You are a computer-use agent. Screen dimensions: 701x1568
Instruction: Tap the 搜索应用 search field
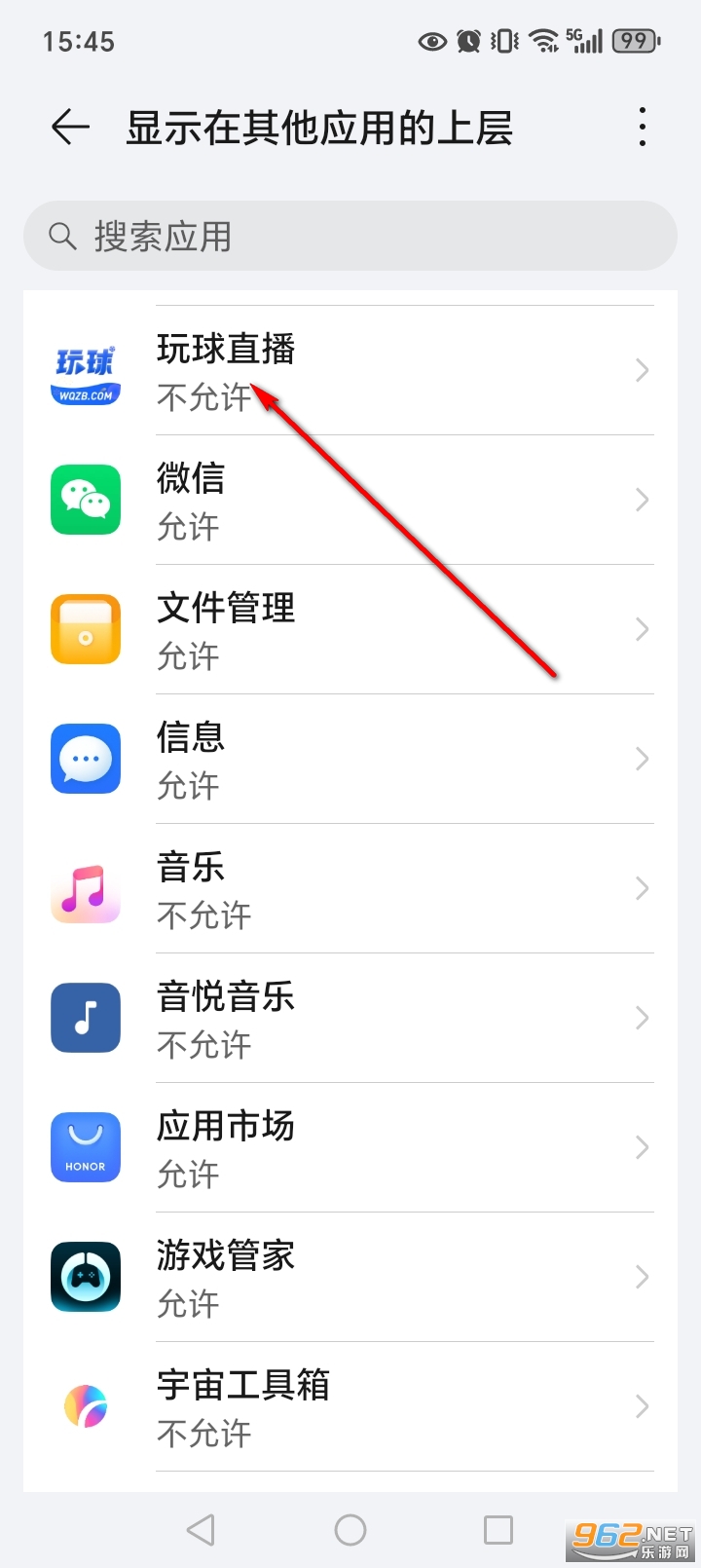click(x=350, y=235)
